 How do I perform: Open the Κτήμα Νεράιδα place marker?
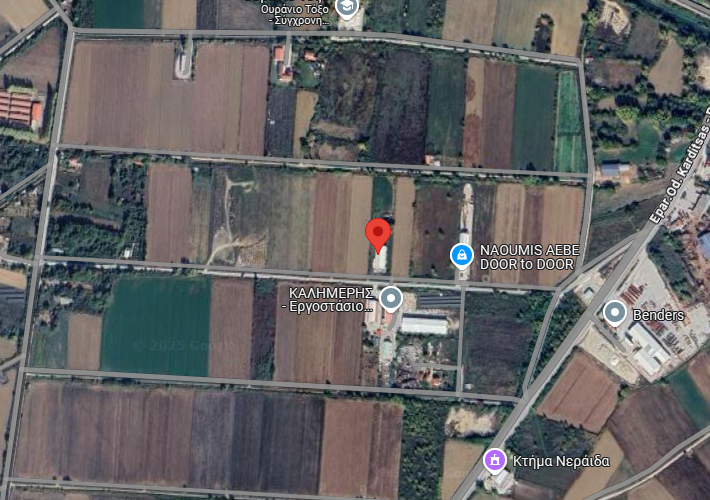[x=493, y=459]
